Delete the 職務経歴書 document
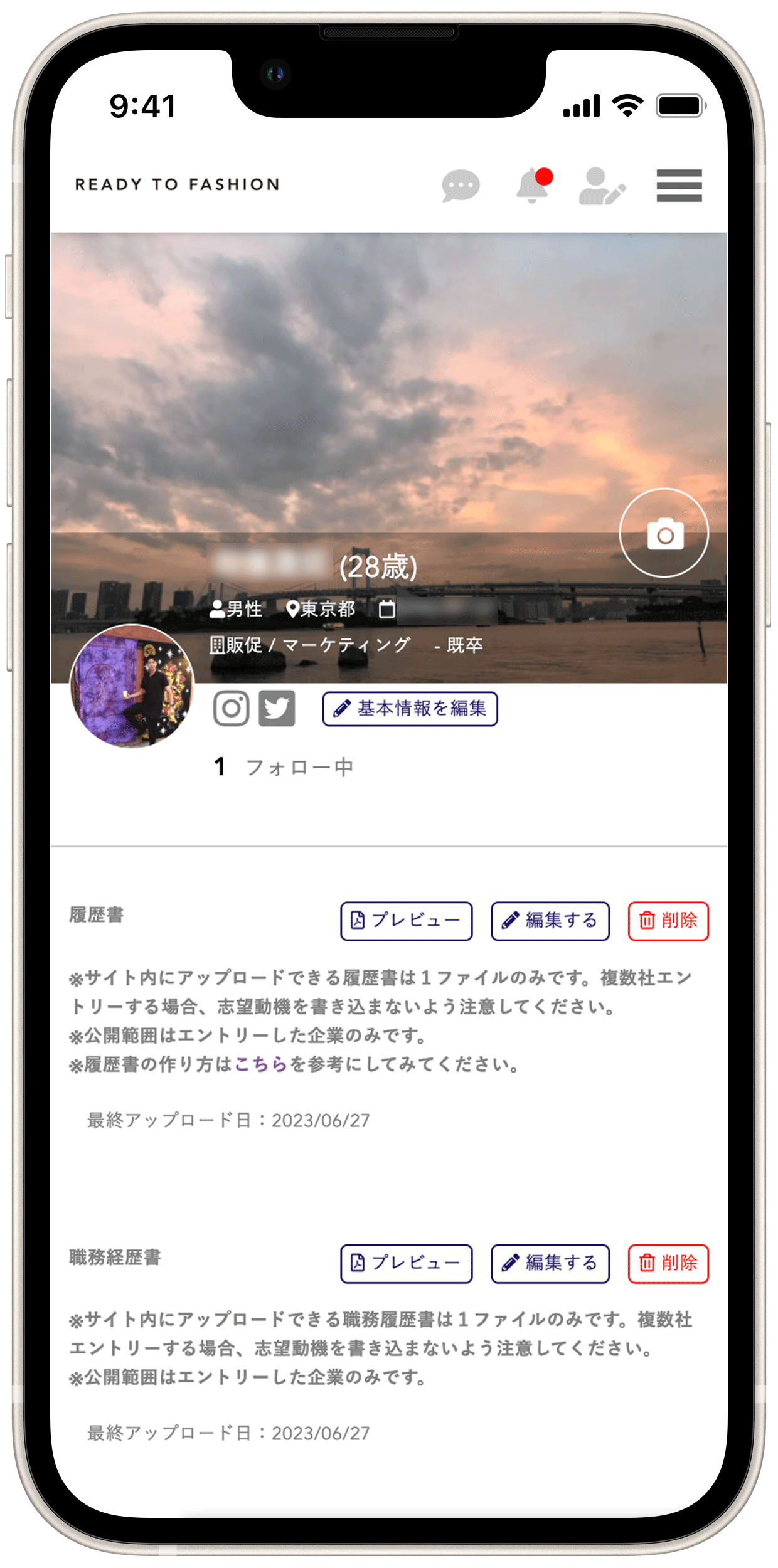This screenshot has width=778, height=1568. pos(668,1263)
